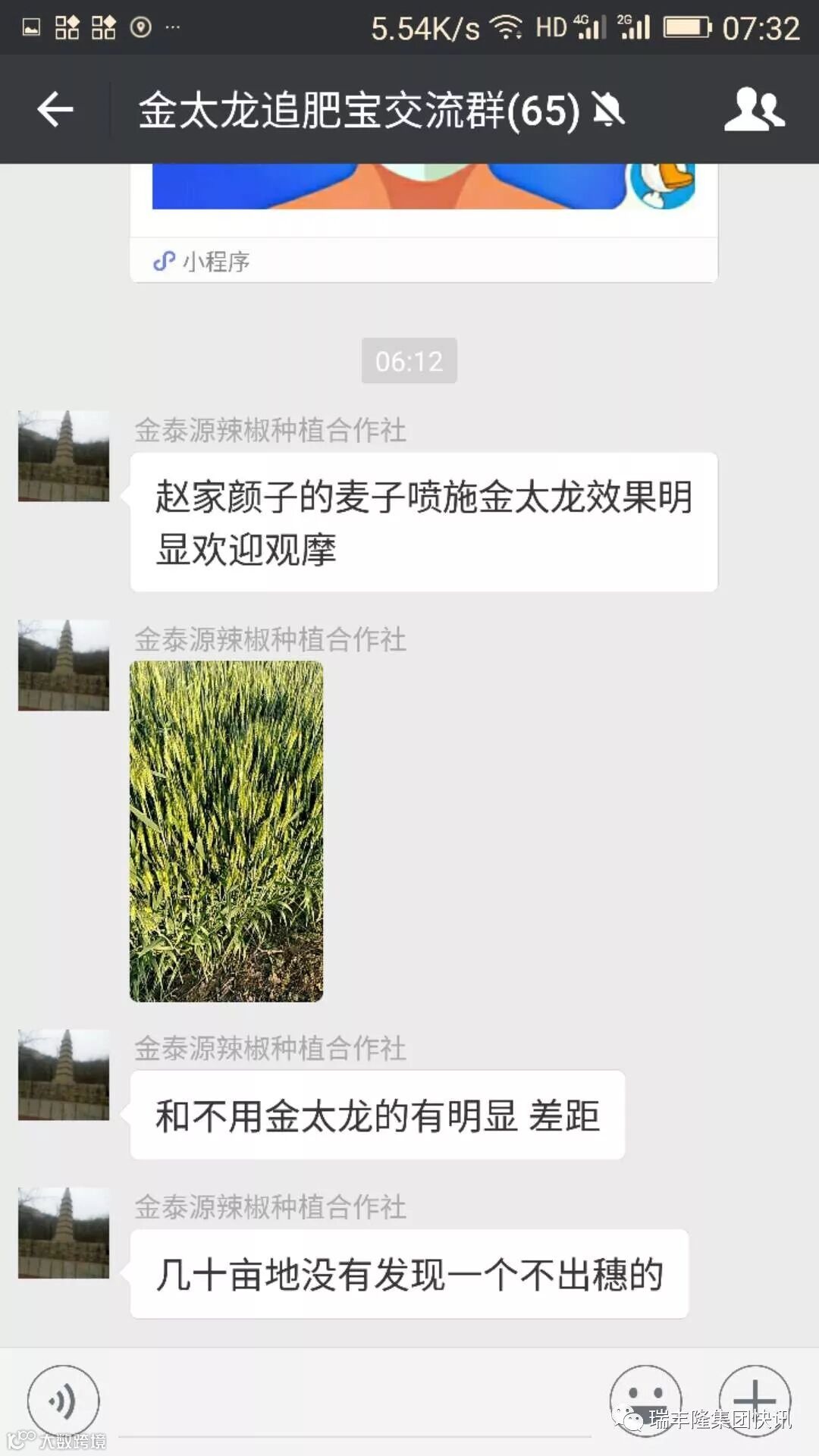Open the plus attachment menu
Viewport: 819px width, 1456px height.
pos(755,1399)
